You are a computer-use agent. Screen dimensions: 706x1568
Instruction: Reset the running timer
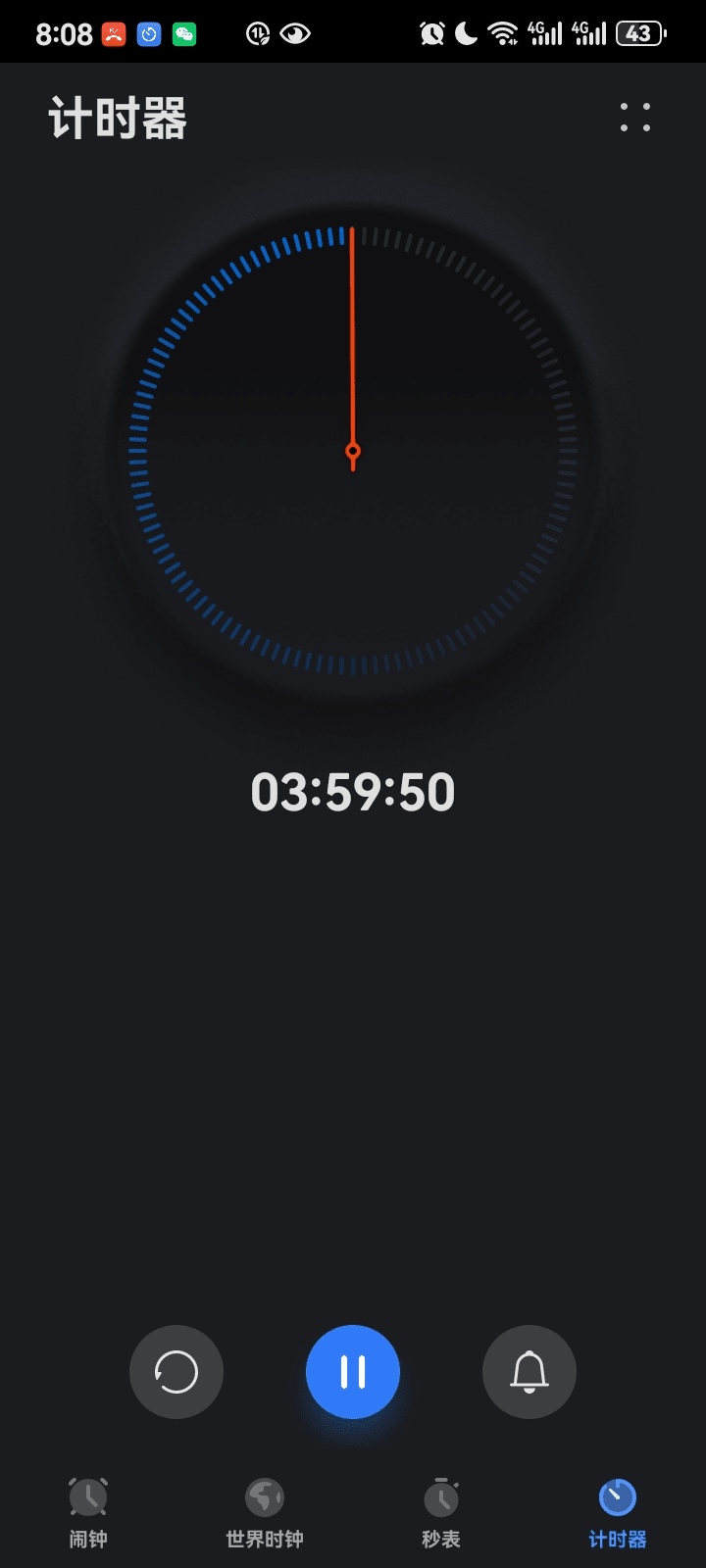(x=176, y=1372)
